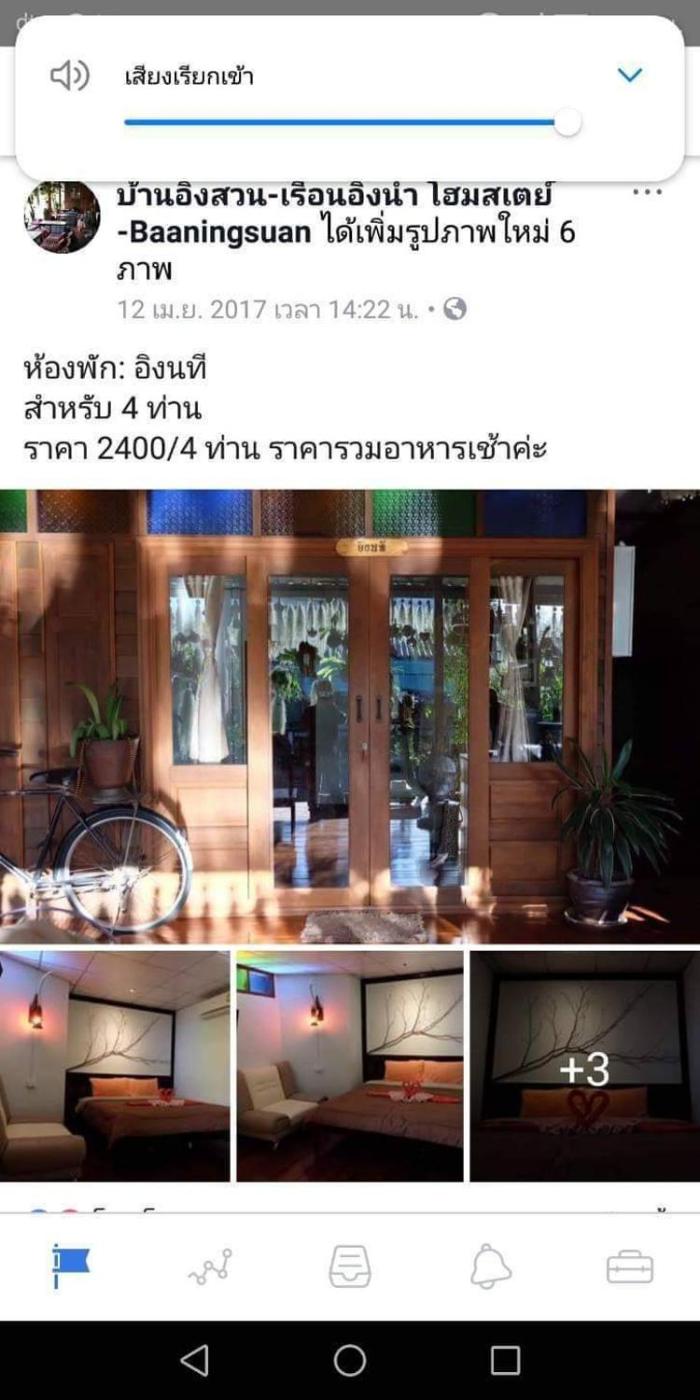Open the large wooden door photo
Screen dimensions: 700x1400
(x=350, y=716)
